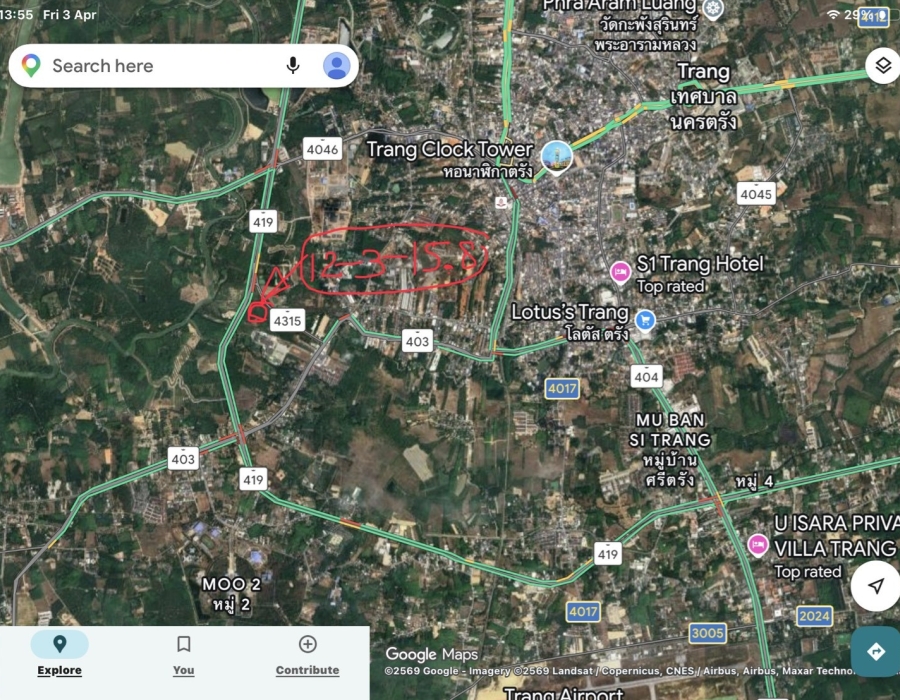
Task: Select the Trang Clock Tower marker
Action: point(557,158)
